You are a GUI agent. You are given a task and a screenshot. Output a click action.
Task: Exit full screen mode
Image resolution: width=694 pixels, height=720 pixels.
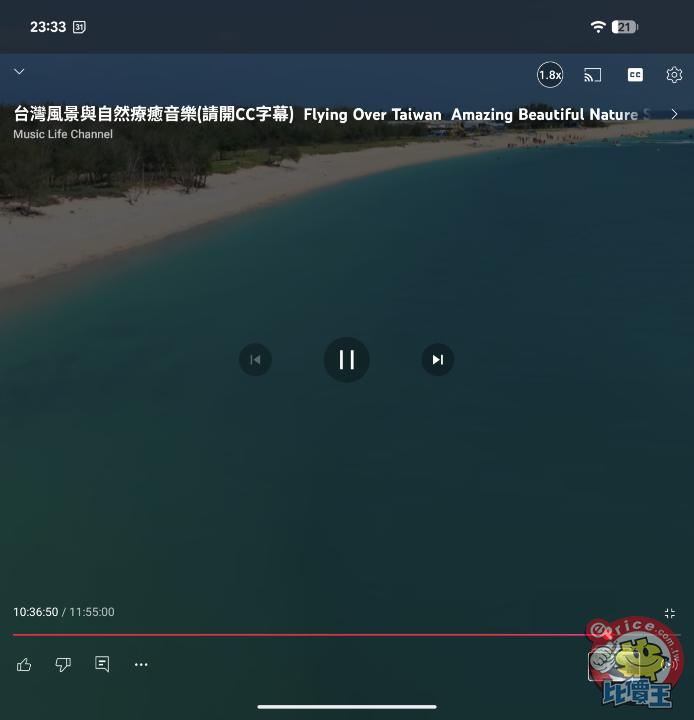(x=670, y=613)
